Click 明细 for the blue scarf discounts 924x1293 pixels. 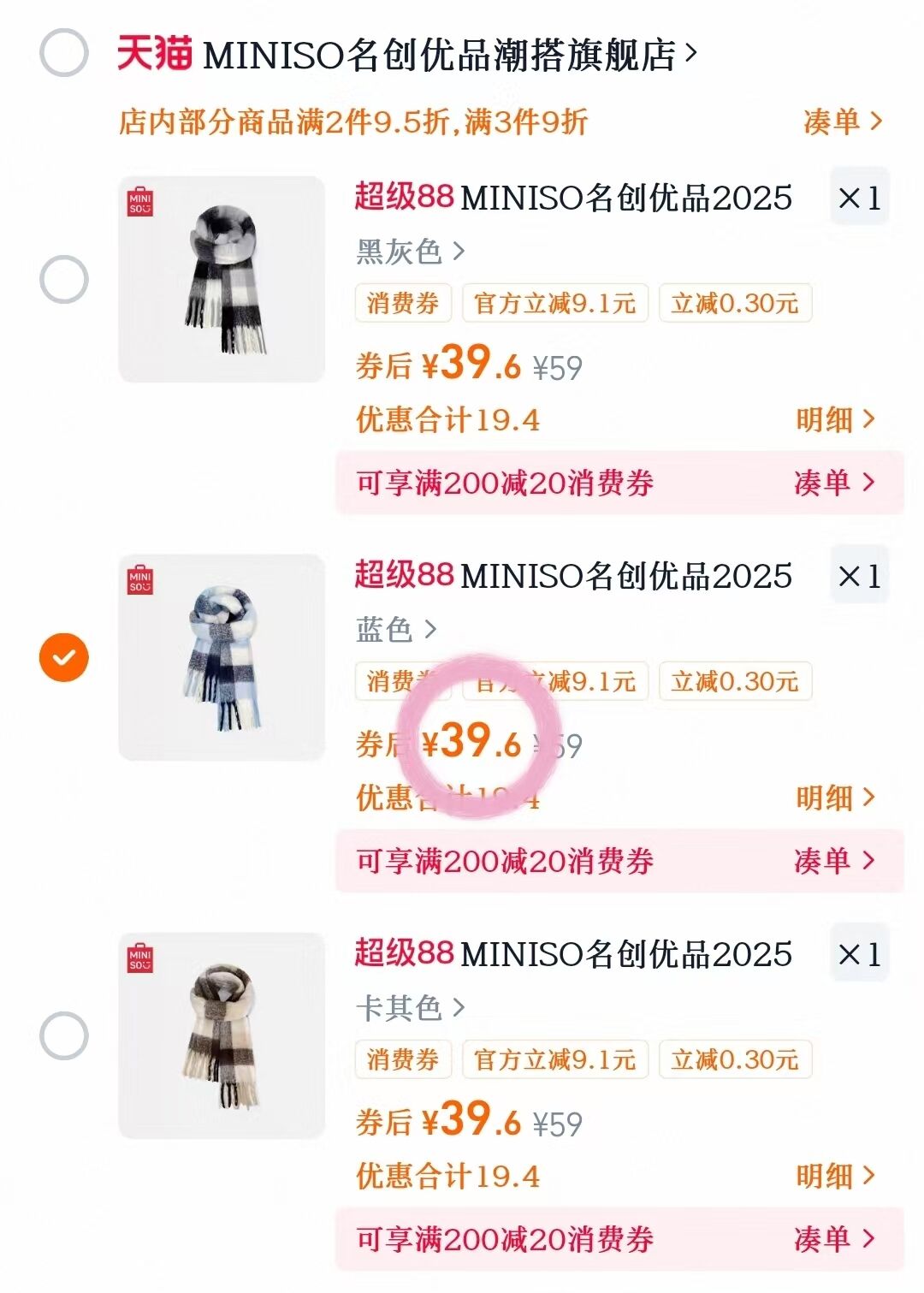click(x=834, y=796)
